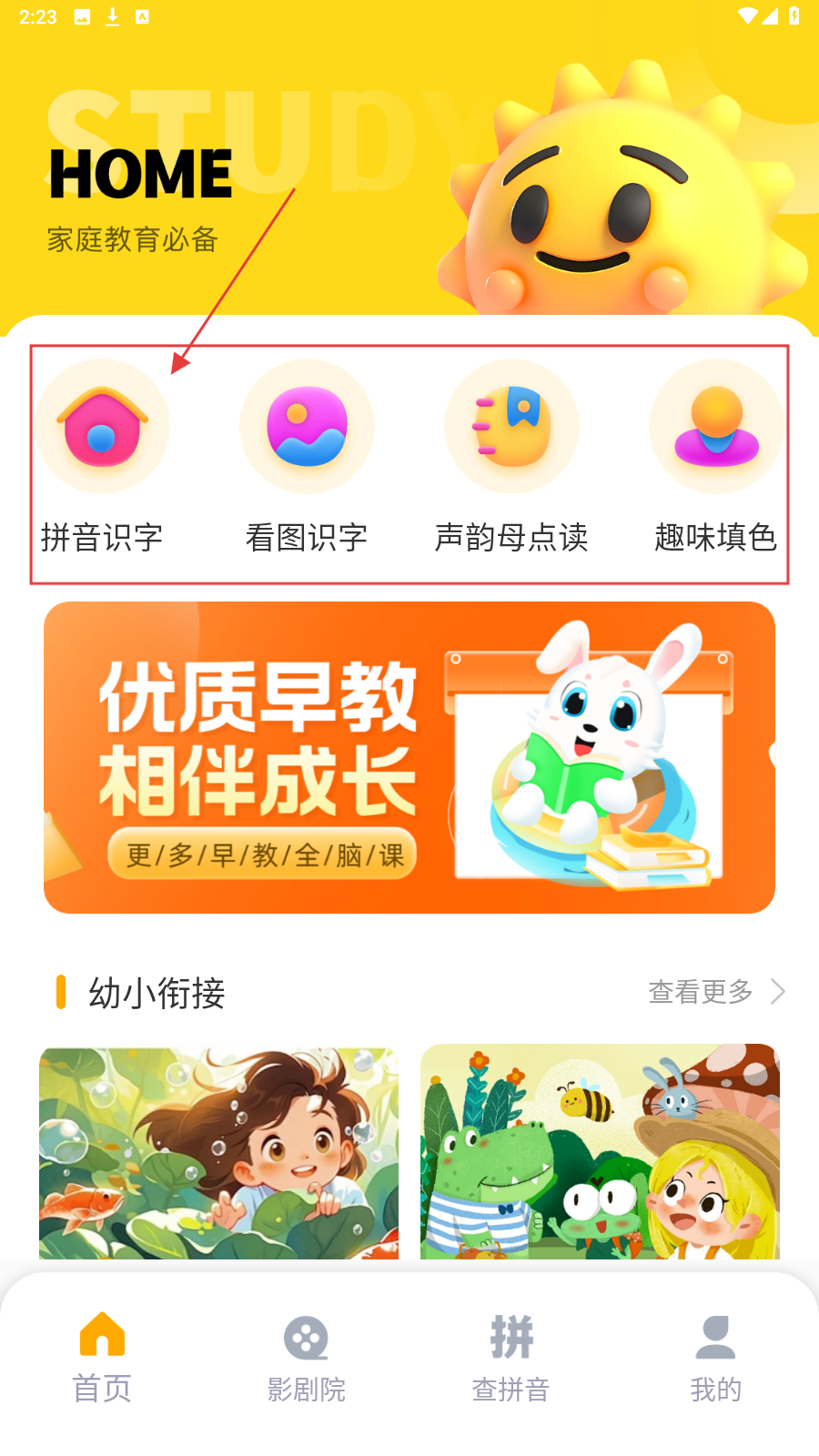Open the 优质早教 相伴成长 banner
Image resolution: width=819 pixels, height=1456 pixels.
point(409,757)
